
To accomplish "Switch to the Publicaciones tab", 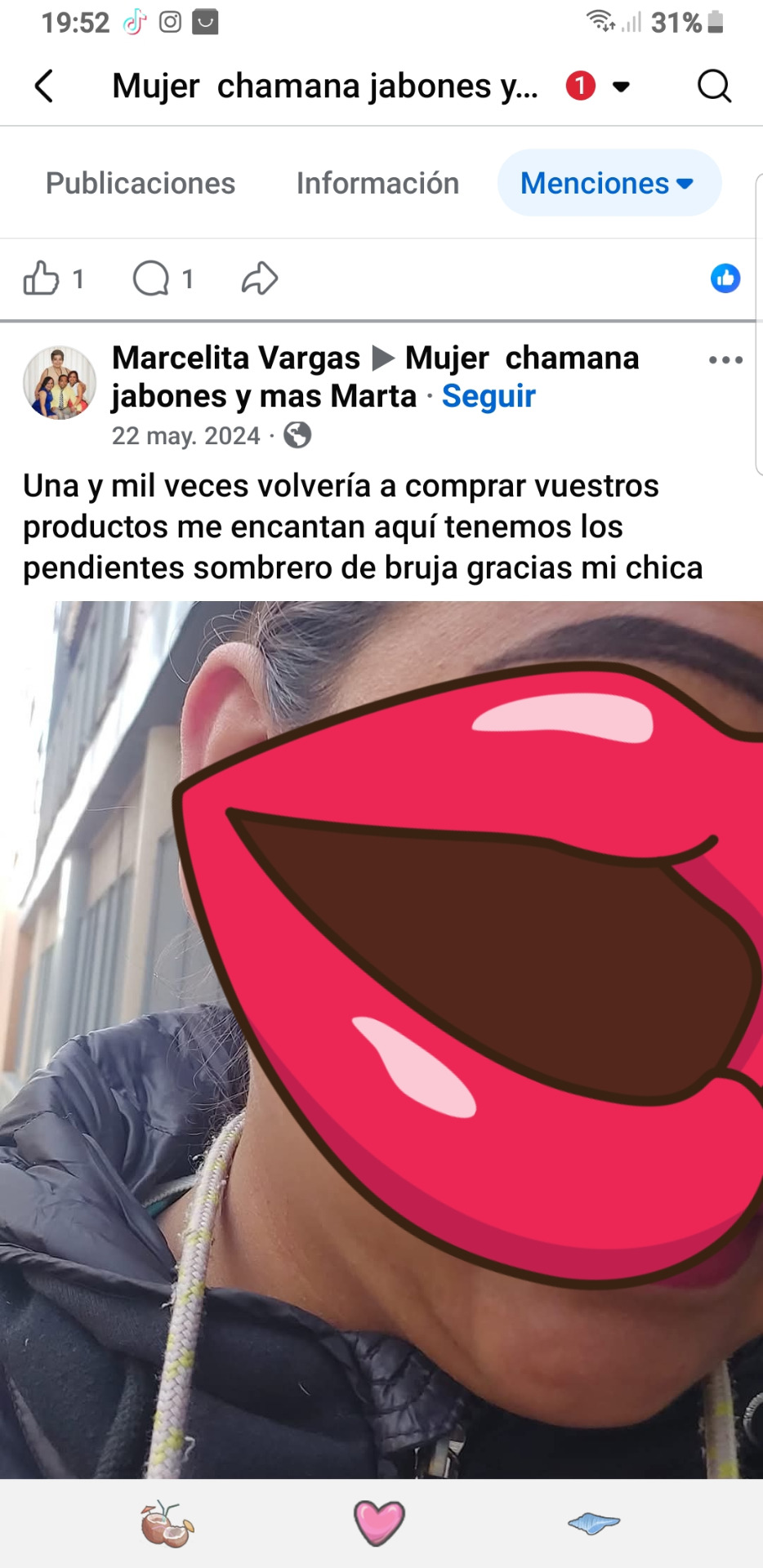I will point(141,184).
